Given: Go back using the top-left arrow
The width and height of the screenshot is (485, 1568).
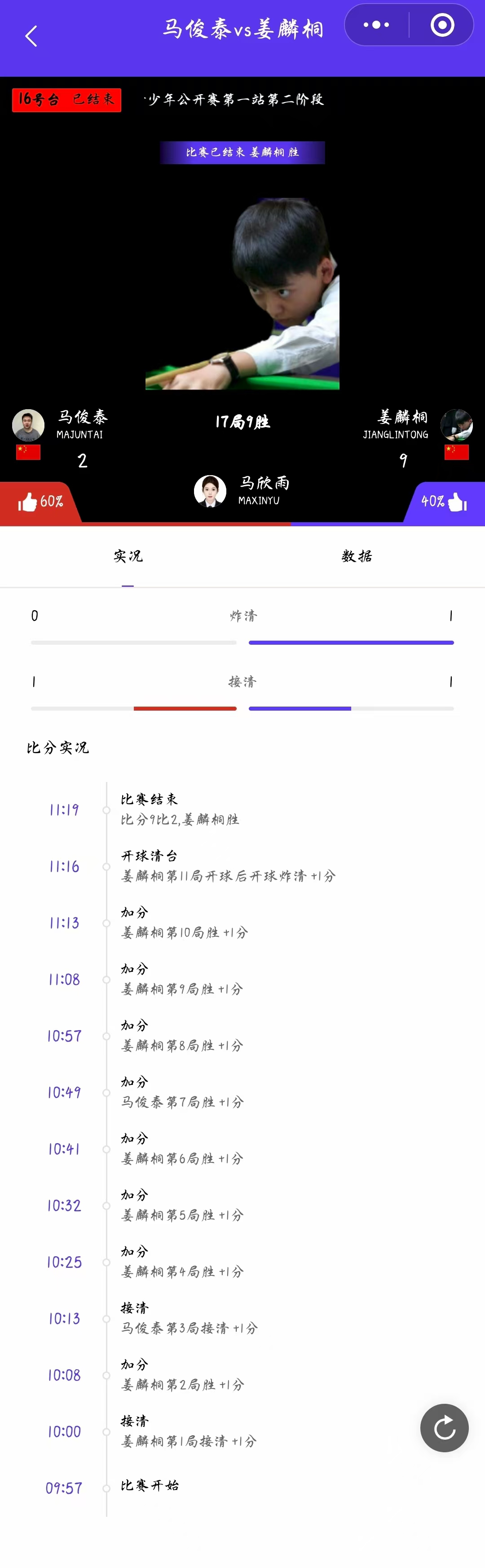Looking at the screenshot, I should point(31,36).
